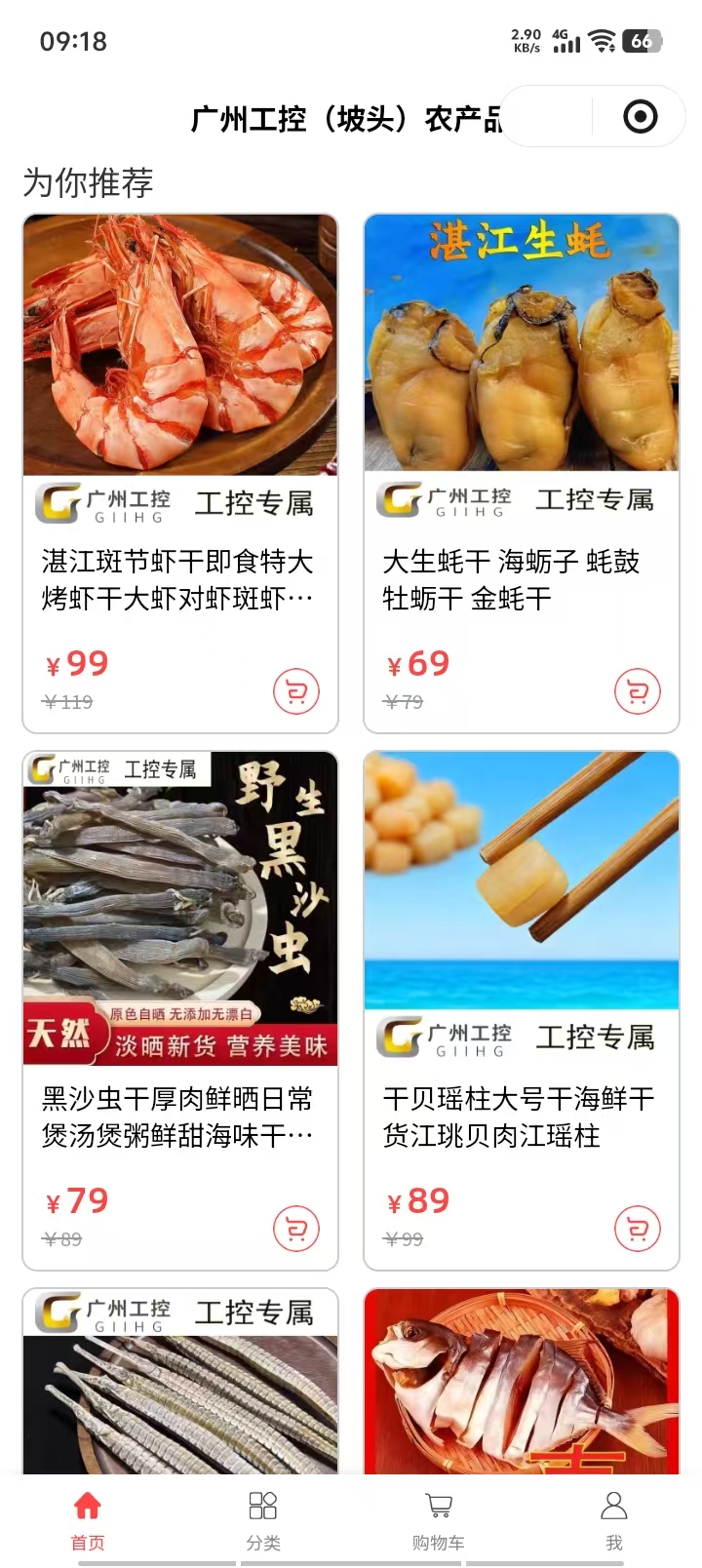702x1568 pixels.
Task: View the 干贝瑶柱 product details
Action: (x=521, y=1117)
